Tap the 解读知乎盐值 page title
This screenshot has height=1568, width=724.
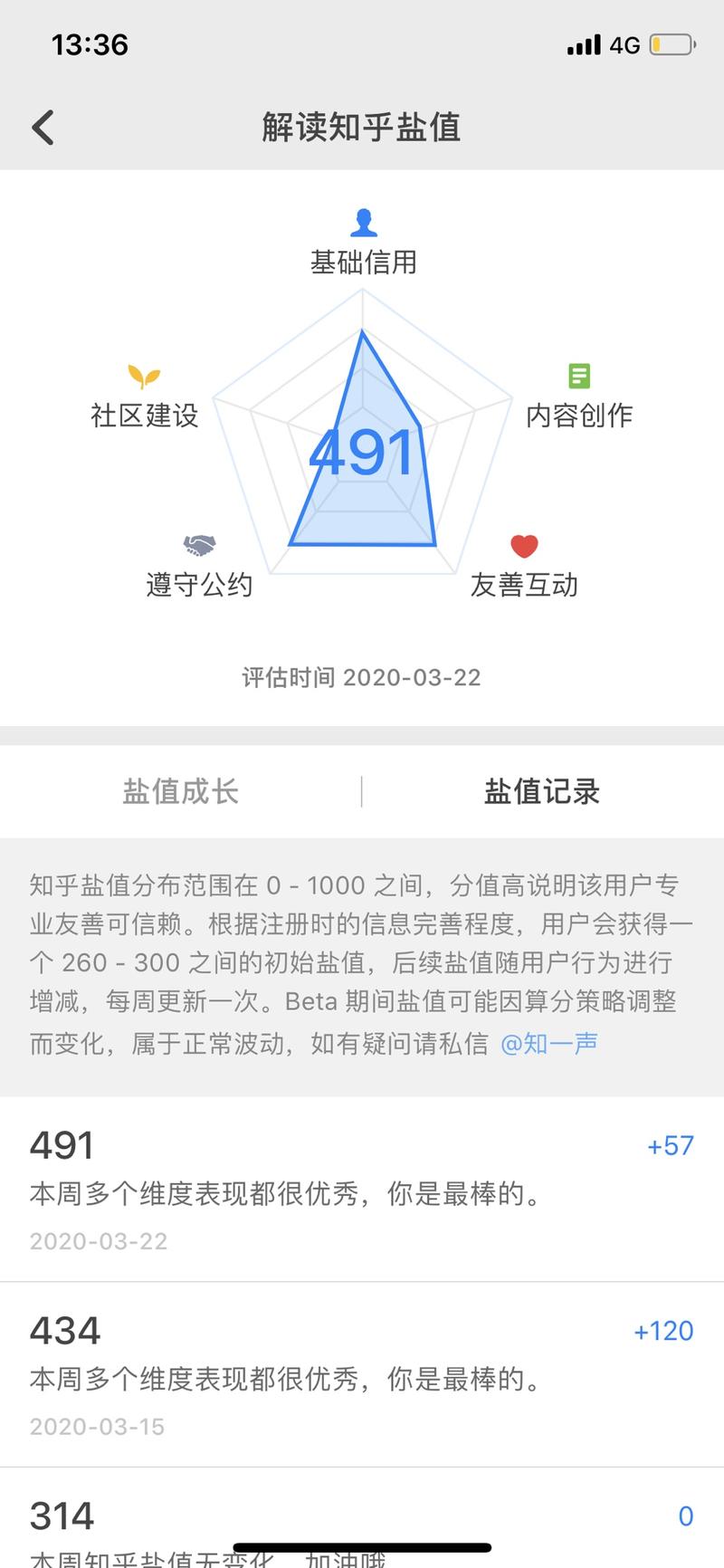click(361, 129)
